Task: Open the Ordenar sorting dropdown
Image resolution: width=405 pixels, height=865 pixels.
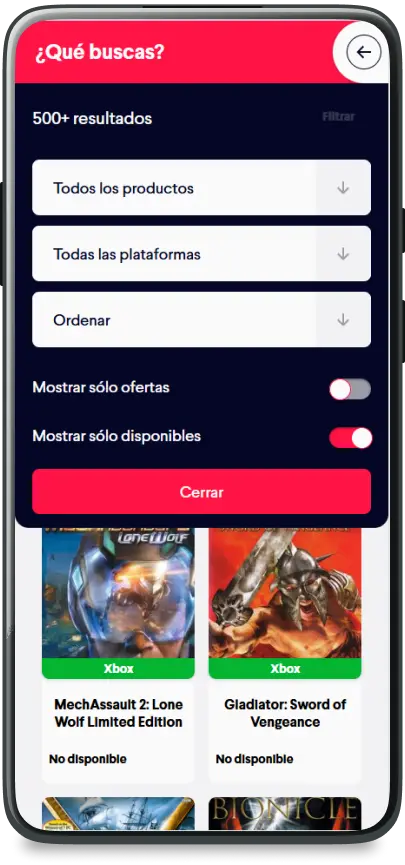Action: coord(201,320)
